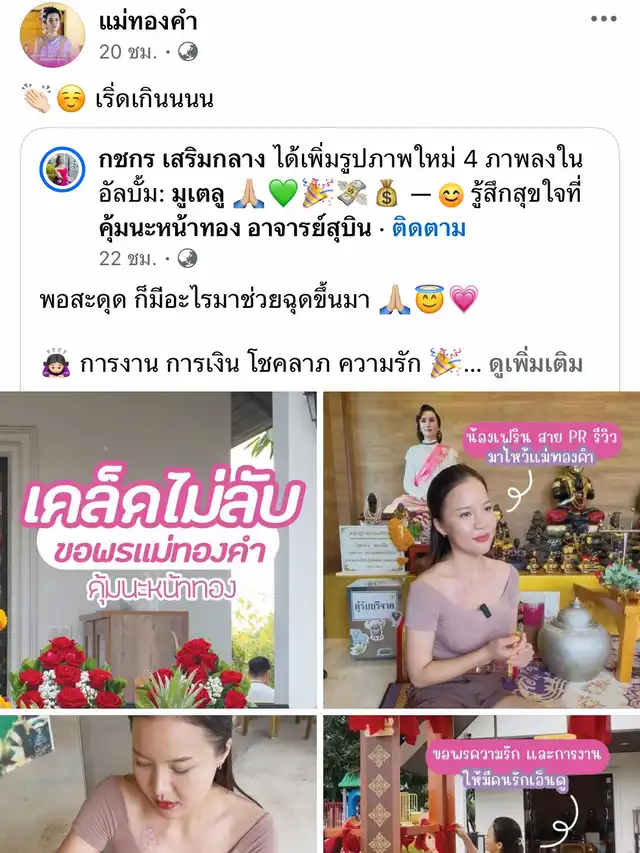Tap ติดตาม to follow the poster
Viewport: 640px width, 853px height.
(x=430, y=228)
